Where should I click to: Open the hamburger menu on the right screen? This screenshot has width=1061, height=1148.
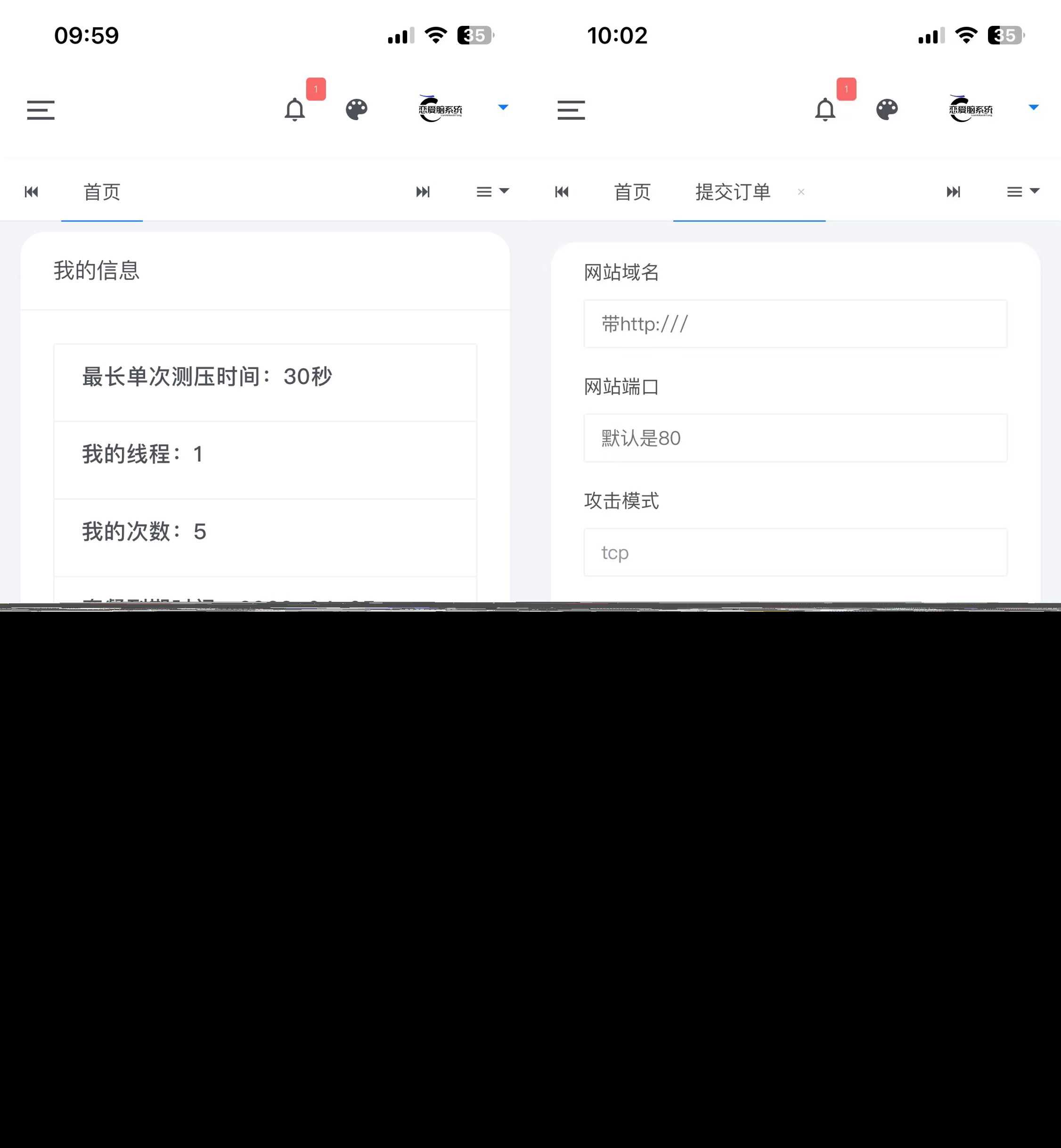click(x=571, y=110)
